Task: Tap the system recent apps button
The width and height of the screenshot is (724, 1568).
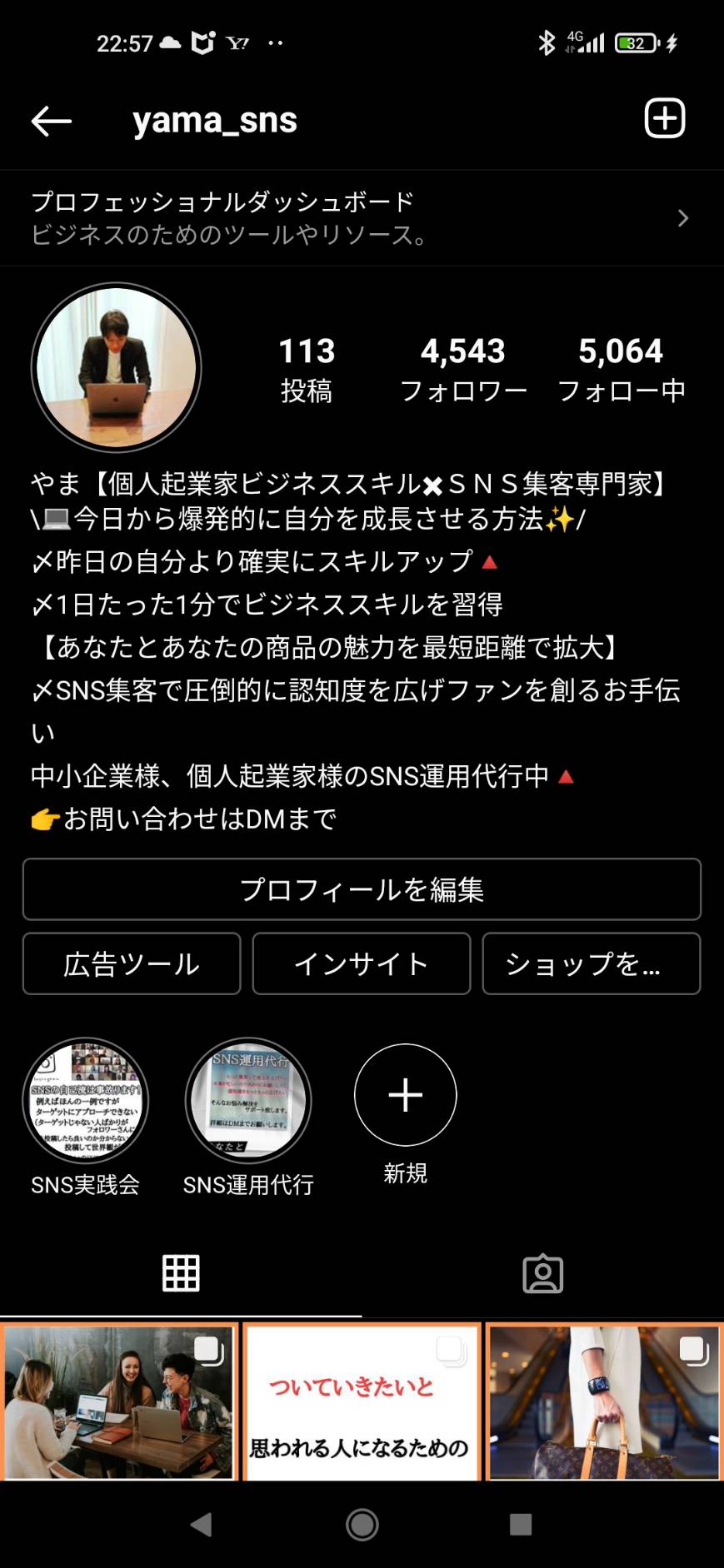Action: pos(521,1524)
